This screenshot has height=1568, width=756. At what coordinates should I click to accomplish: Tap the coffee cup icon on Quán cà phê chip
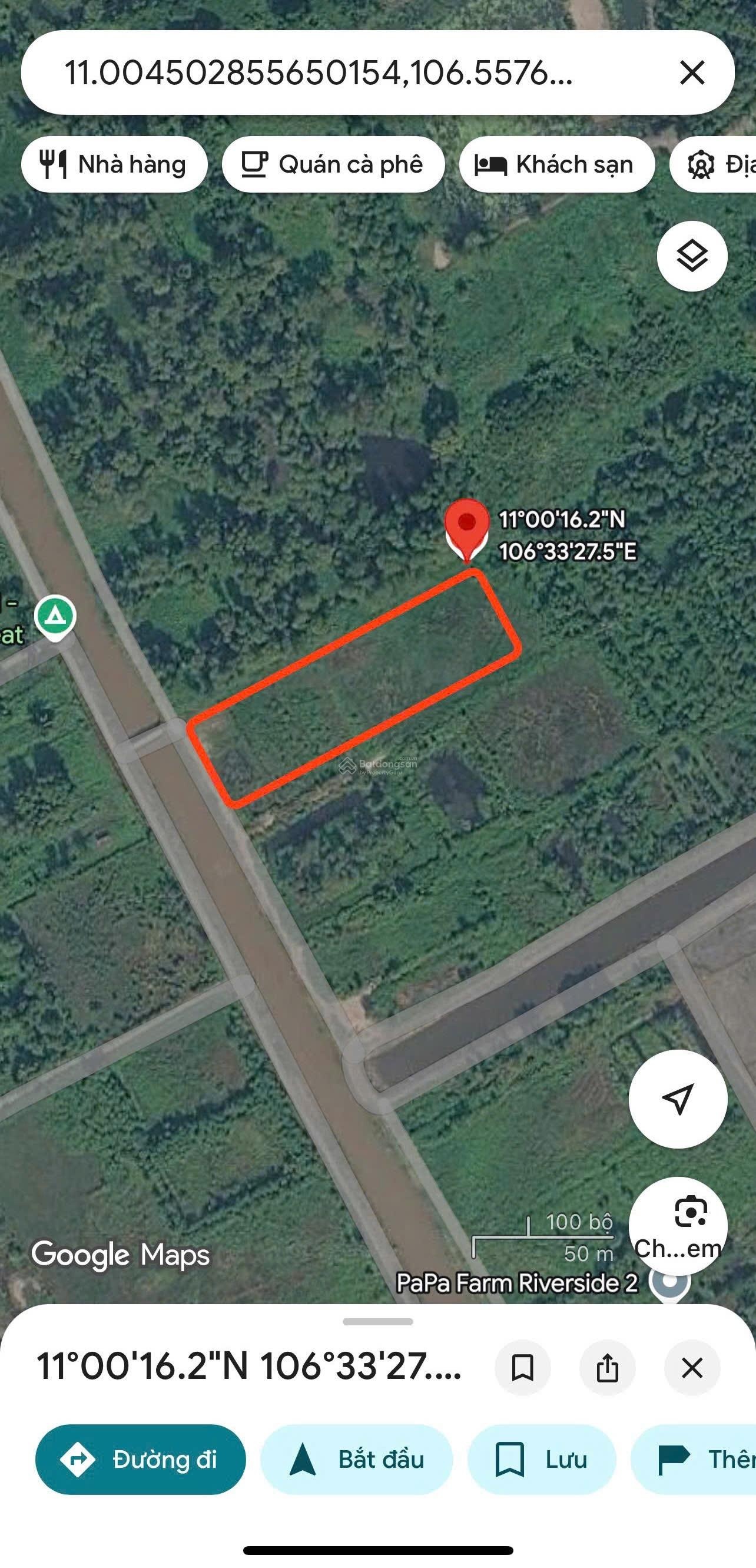coord(255,163)
